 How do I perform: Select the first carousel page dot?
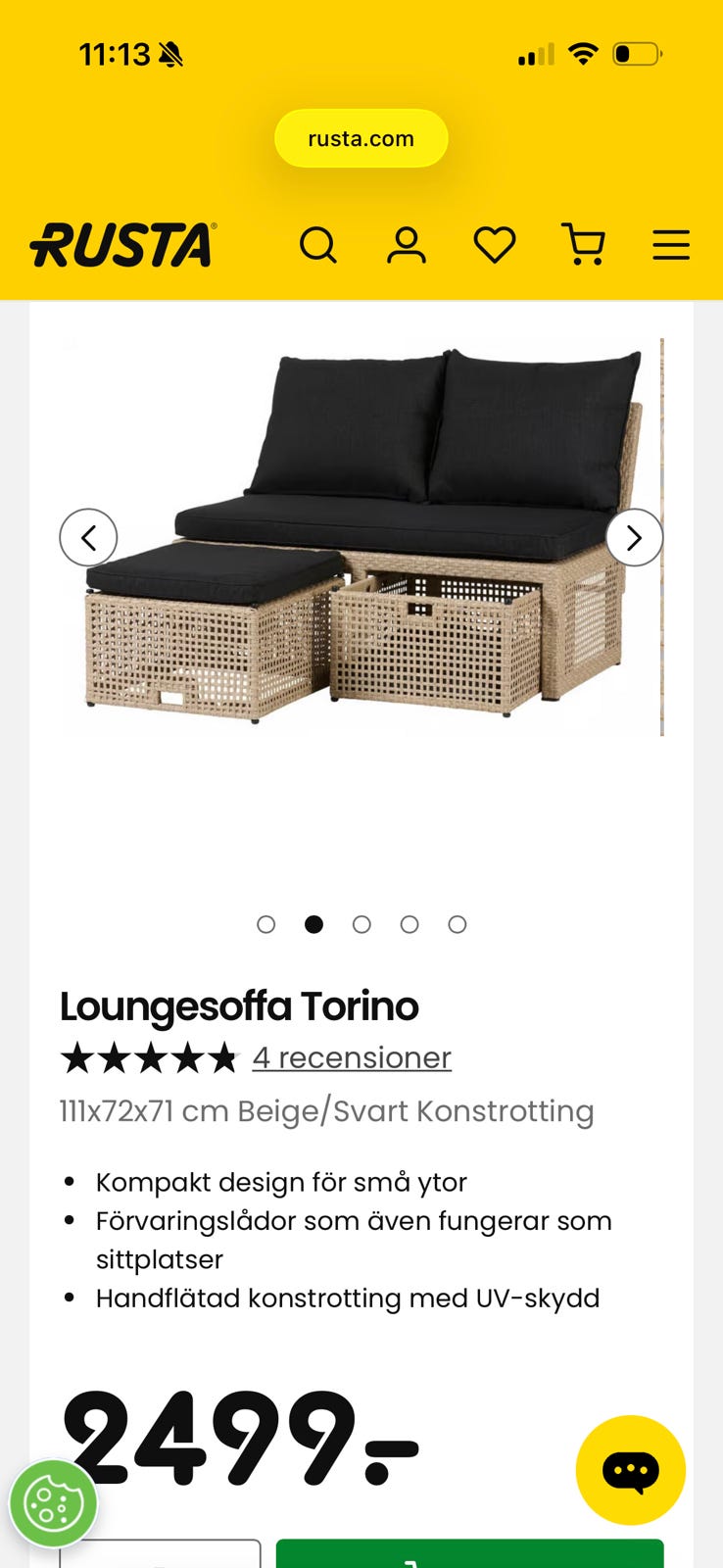(x=266, y=924)
